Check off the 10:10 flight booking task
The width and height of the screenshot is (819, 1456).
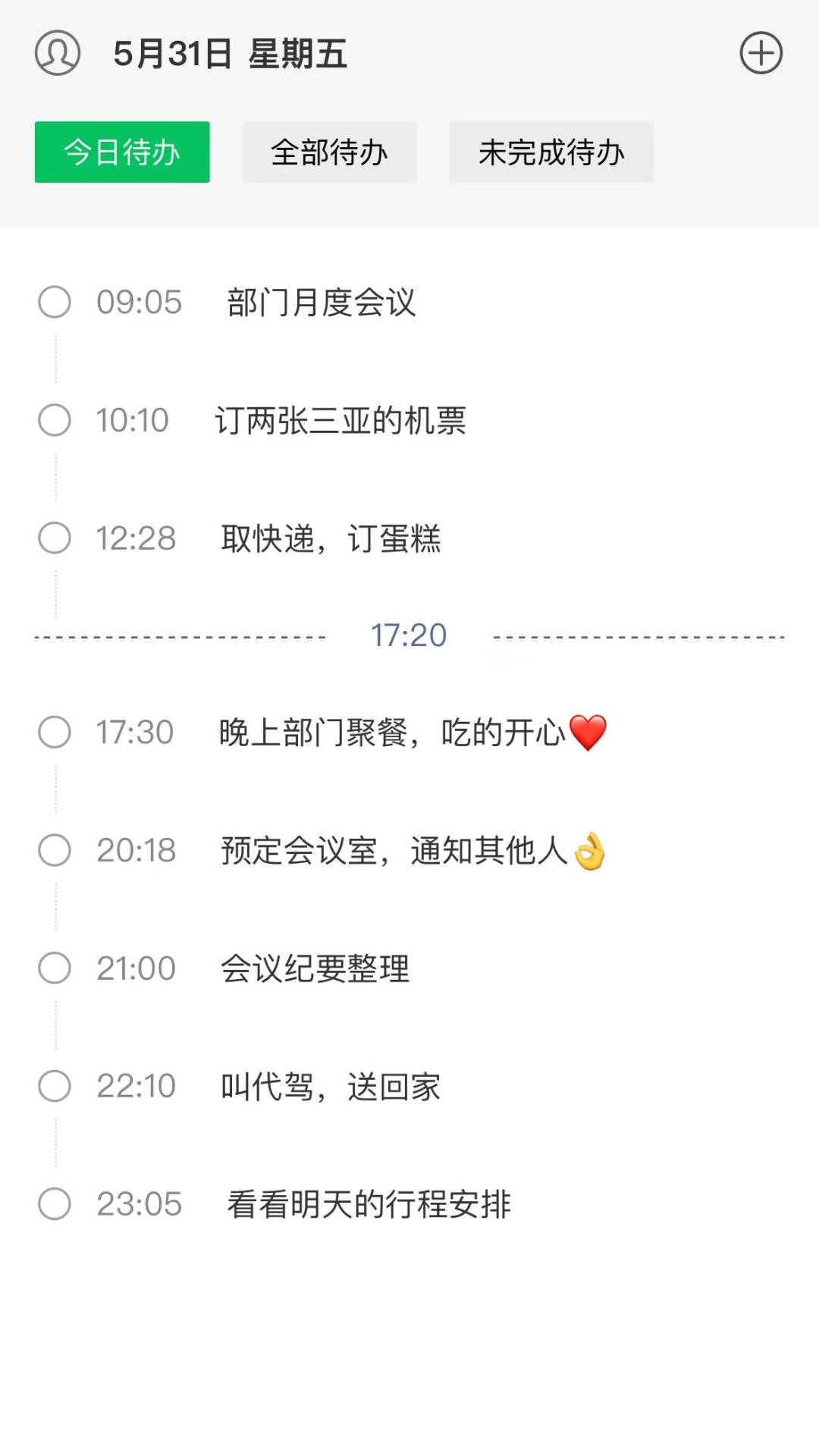tap(54, 420)
